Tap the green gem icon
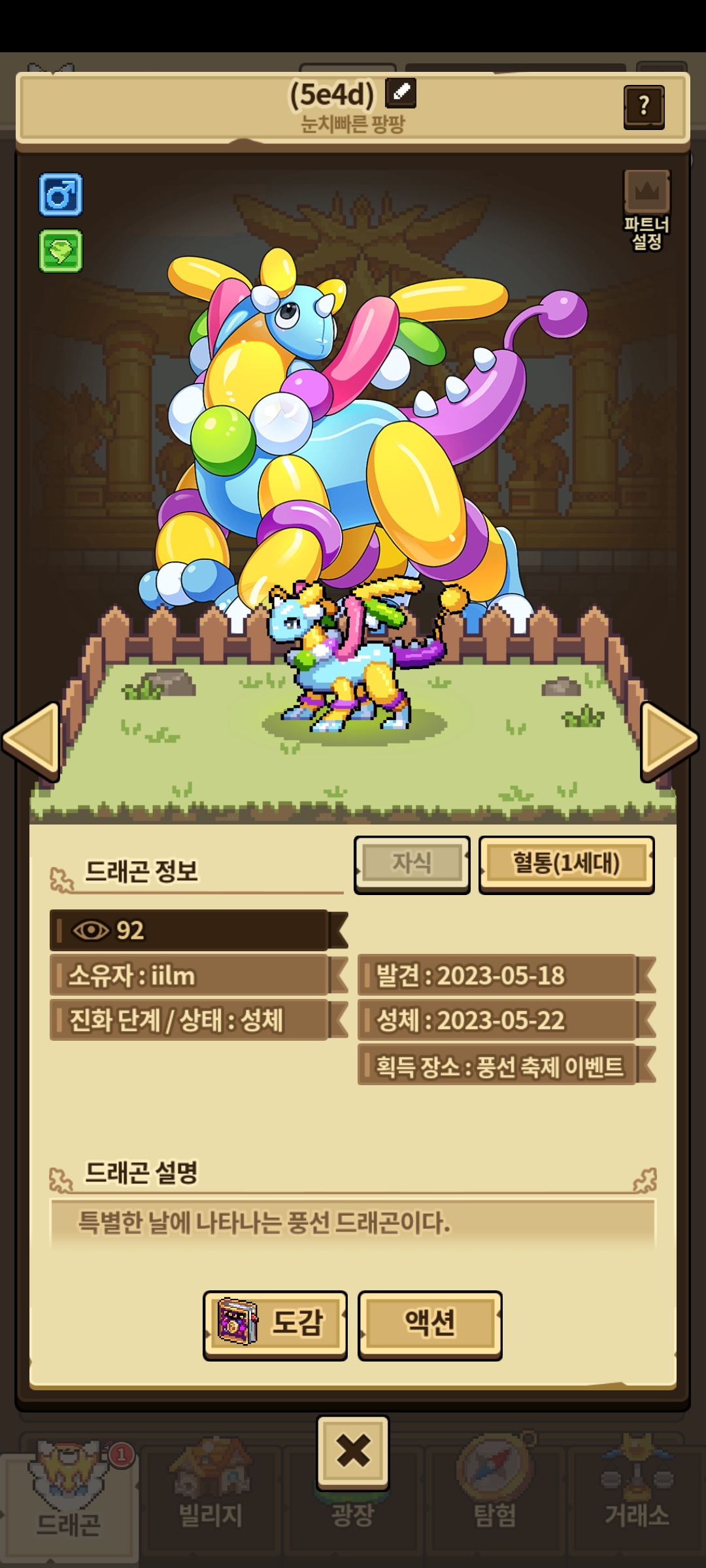This screenshot has width=706, height=1568. (x=61, y=251)
